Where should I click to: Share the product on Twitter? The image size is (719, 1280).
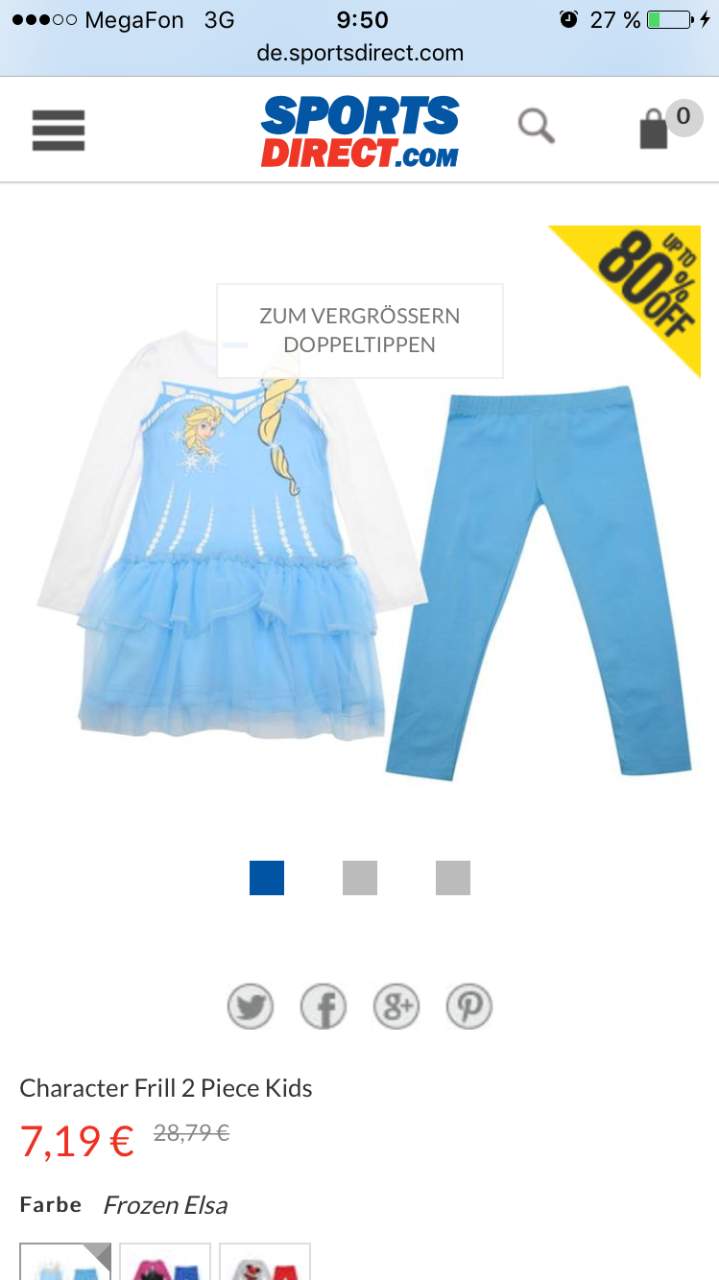point(250,1006)
